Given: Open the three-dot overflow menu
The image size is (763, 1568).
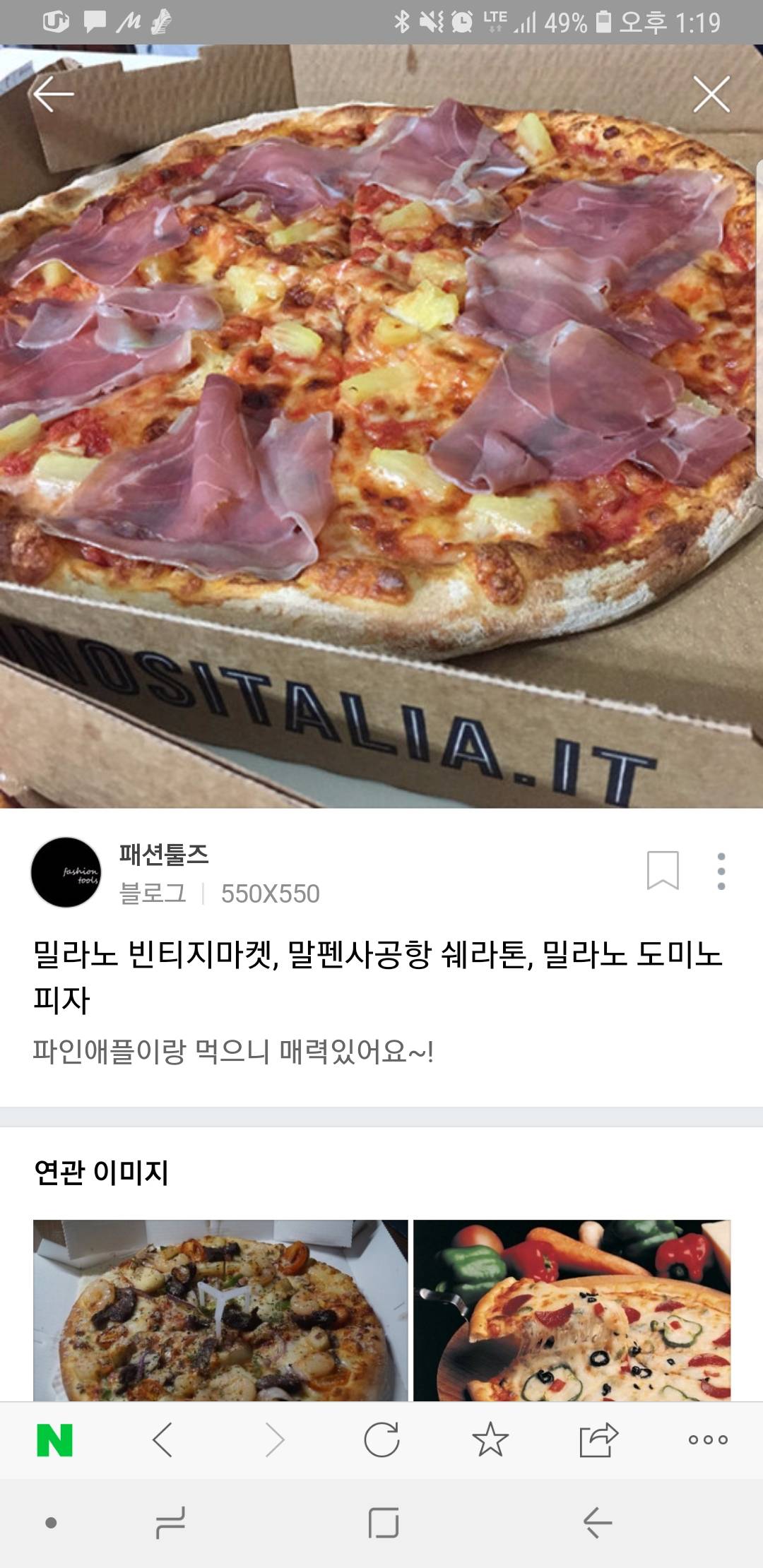Looking at the screenshot, I should coord(721,871).
